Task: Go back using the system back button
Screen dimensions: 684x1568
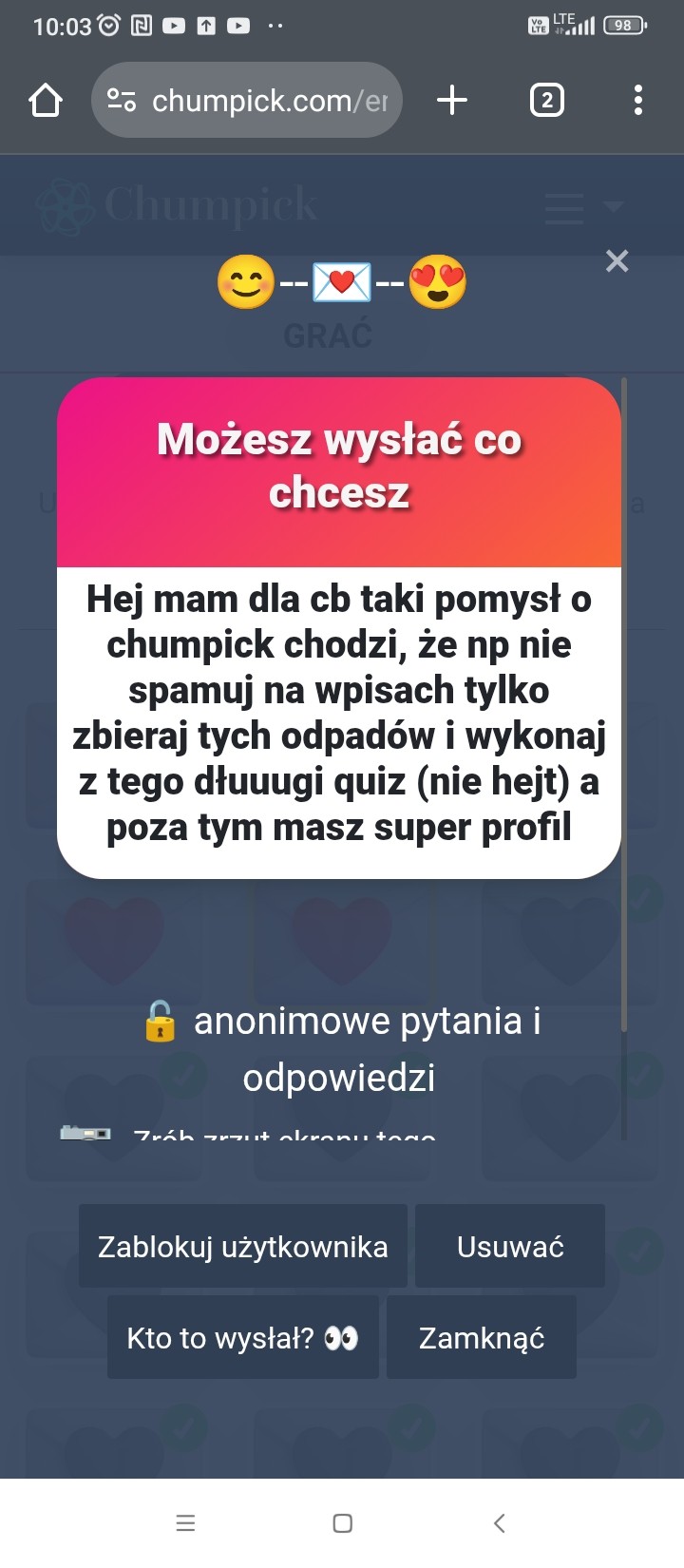Action: tap(500, 1523)
